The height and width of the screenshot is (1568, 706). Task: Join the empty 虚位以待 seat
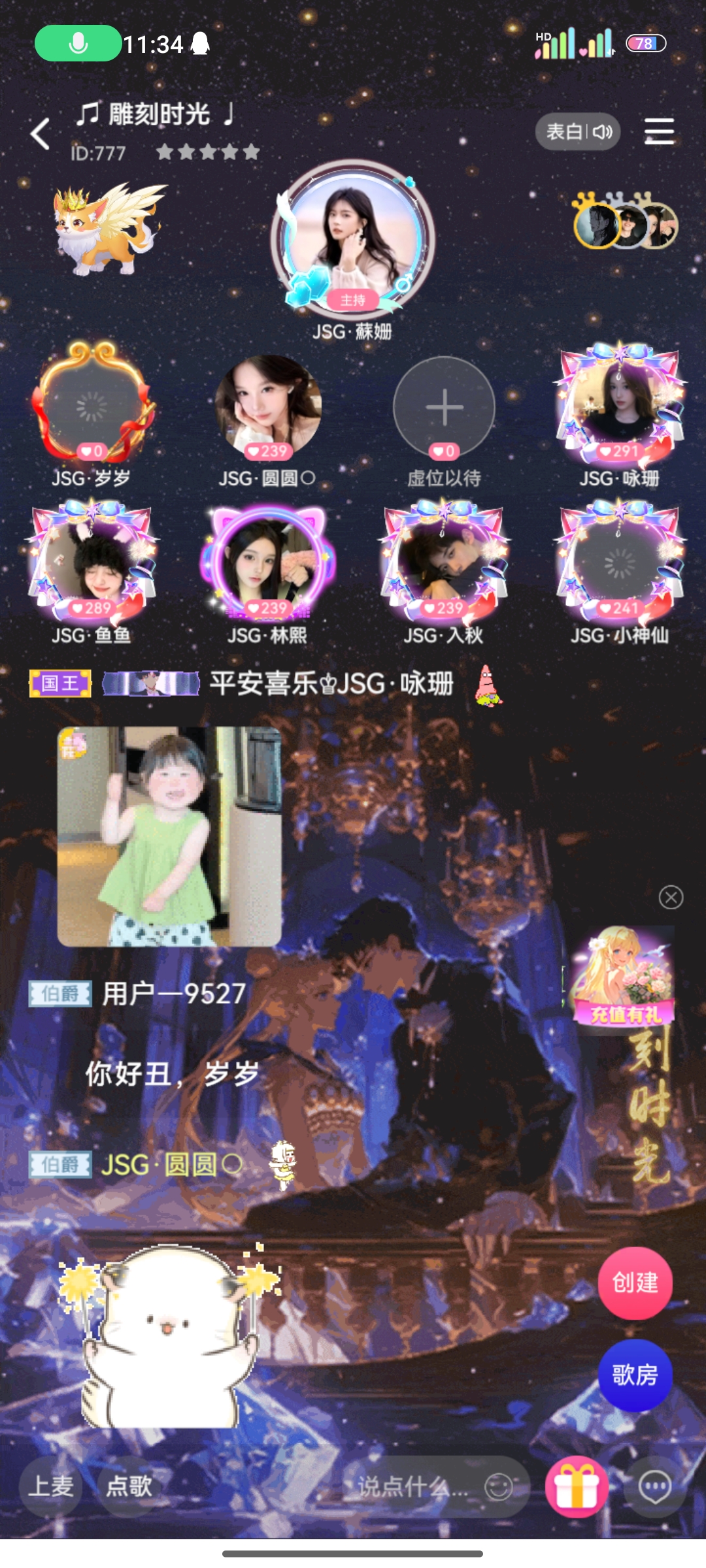point(445,406)
